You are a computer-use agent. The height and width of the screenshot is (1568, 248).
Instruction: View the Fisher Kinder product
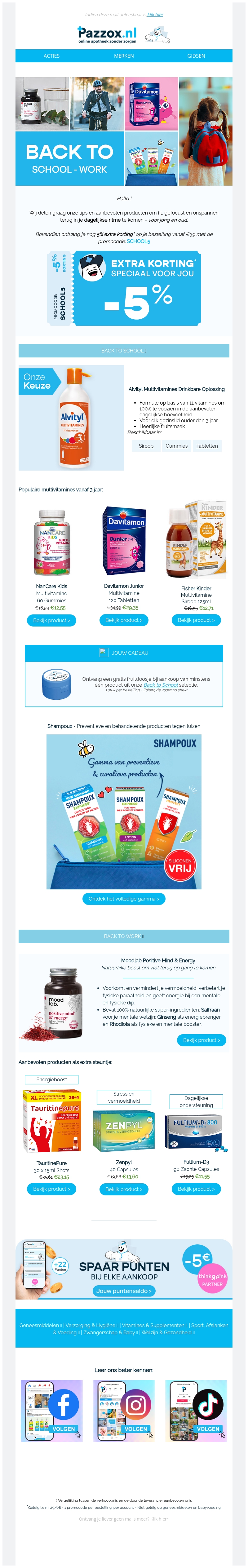[196, 620]
